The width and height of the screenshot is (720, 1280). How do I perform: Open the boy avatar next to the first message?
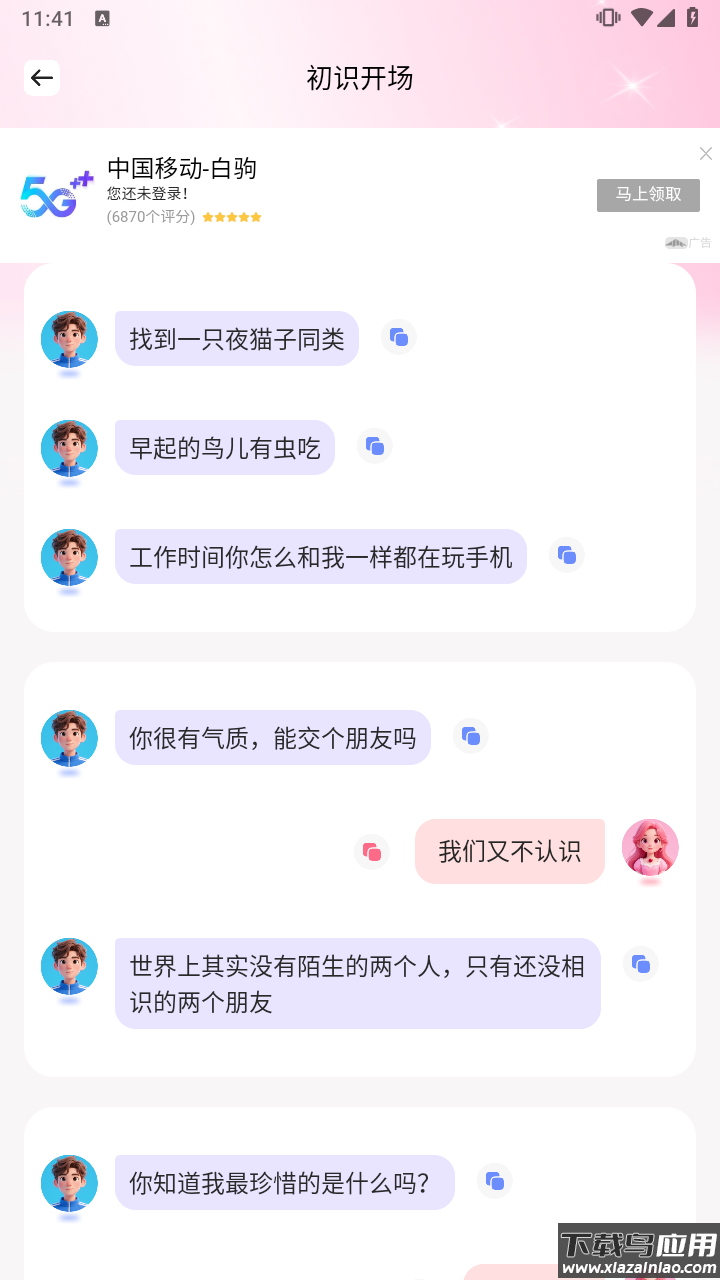pyautogui.click(x=68, y=339)
